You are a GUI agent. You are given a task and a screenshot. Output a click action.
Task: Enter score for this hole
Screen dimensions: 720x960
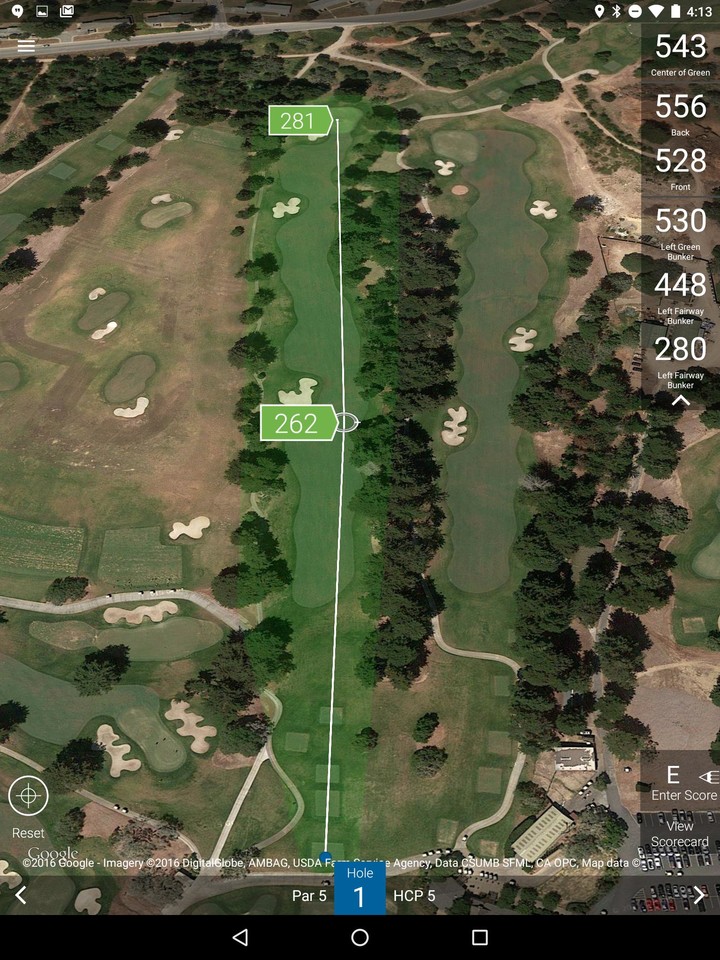(683, 783)
